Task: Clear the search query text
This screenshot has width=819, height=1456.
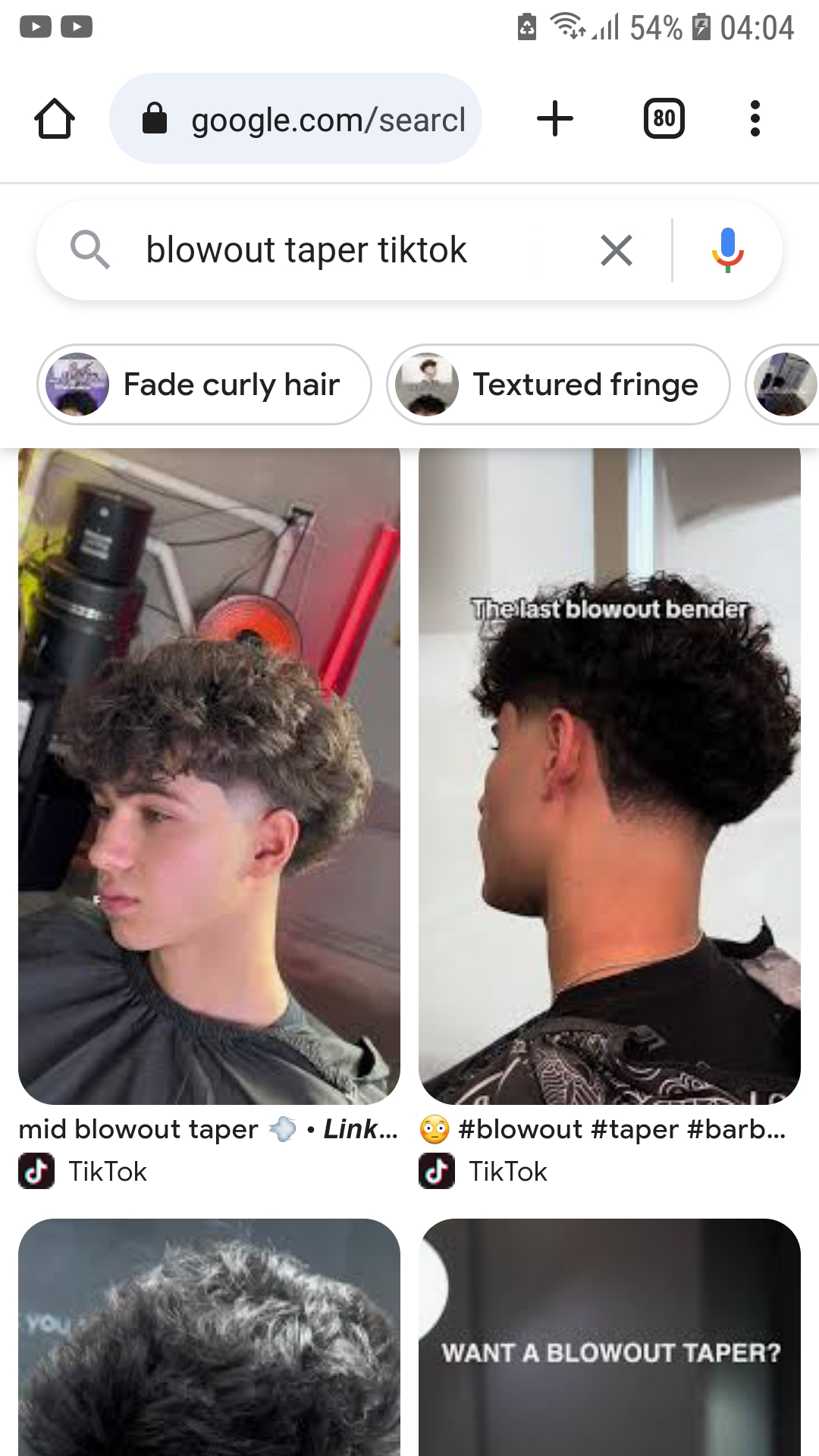Action: (616, 250)
